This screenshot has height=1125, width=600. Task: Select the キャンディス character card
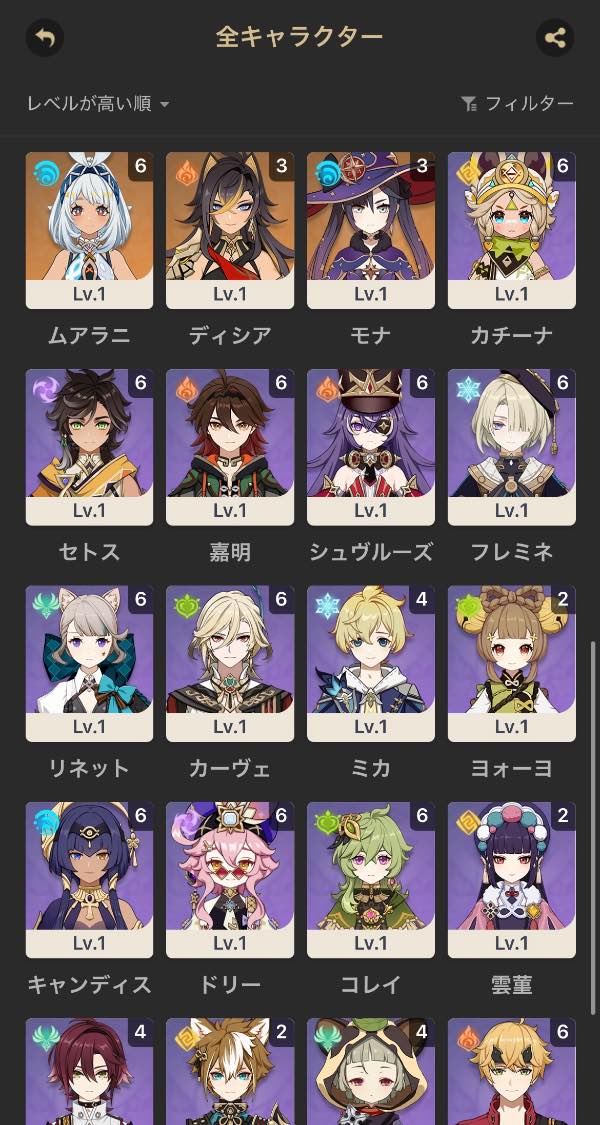tap(89, 880)
